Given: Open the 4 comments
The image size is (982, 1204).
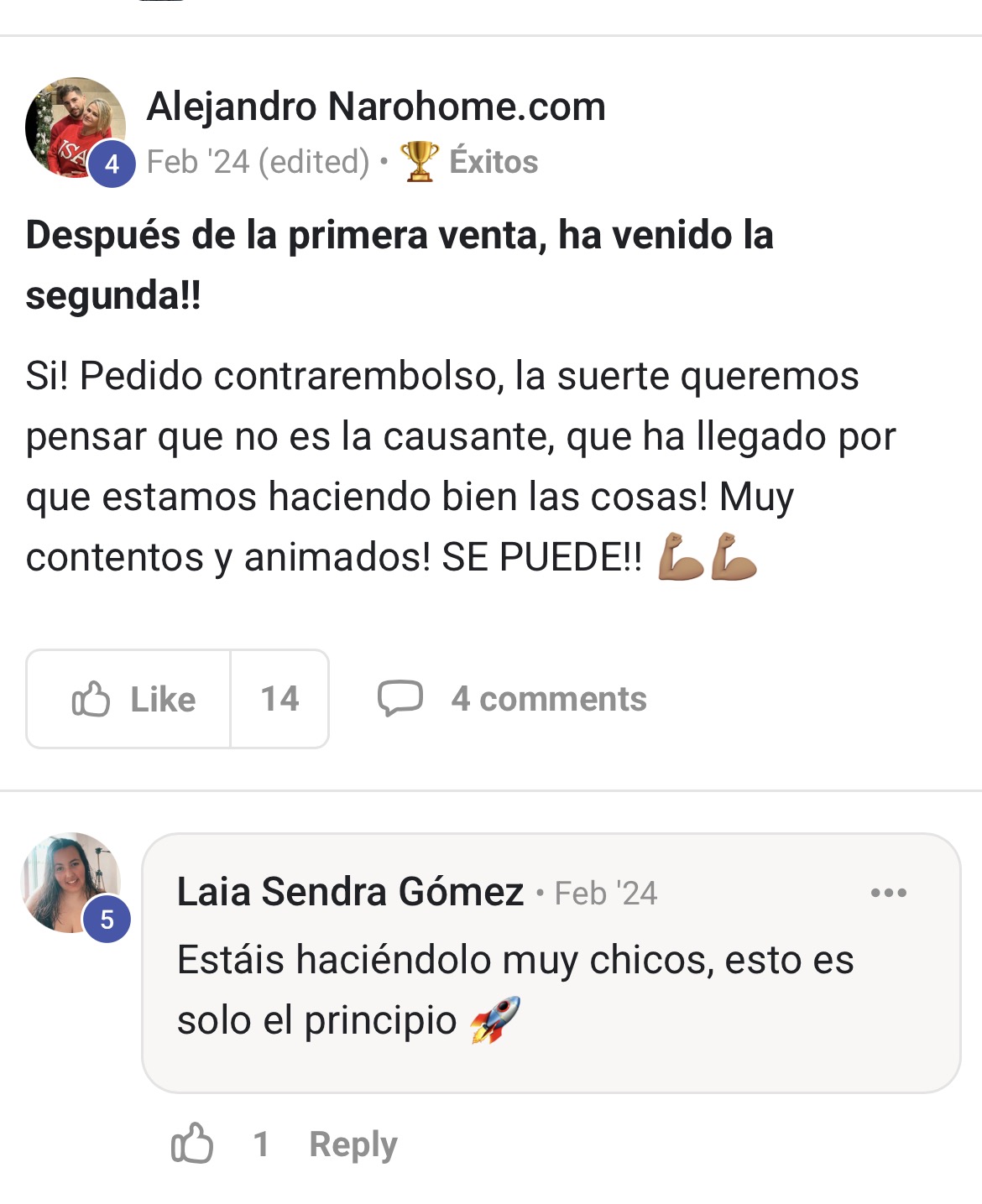Looking at the screenshot, I should (513, 699).
